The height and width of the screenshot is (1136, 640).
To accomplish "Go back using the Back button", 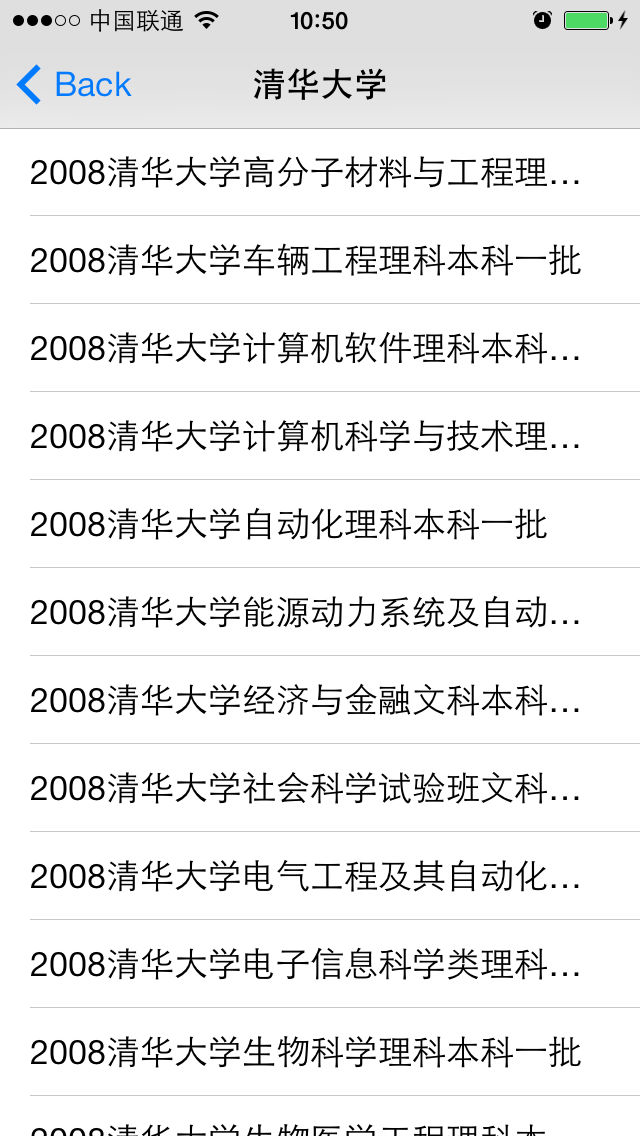I will click(x=73, y=85).
